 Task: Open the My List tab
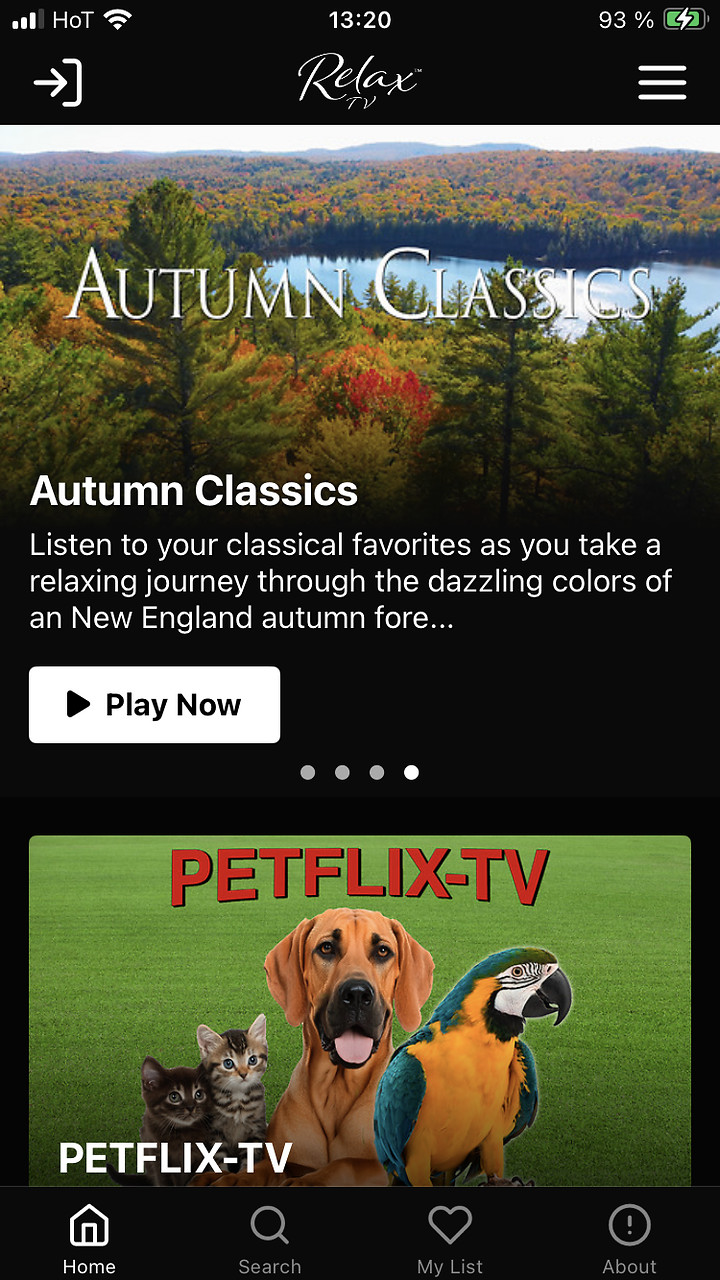tap(450, 1240)
